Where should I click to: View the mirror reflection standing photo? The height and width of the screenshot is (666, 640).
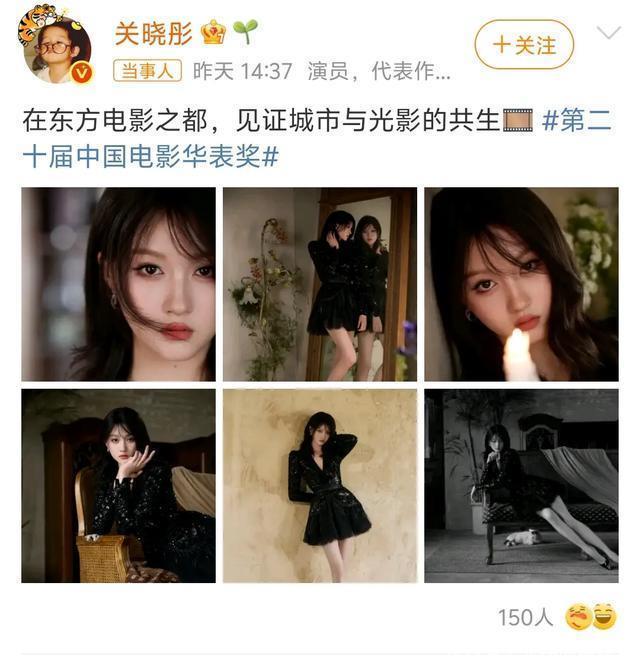point(320,284)
